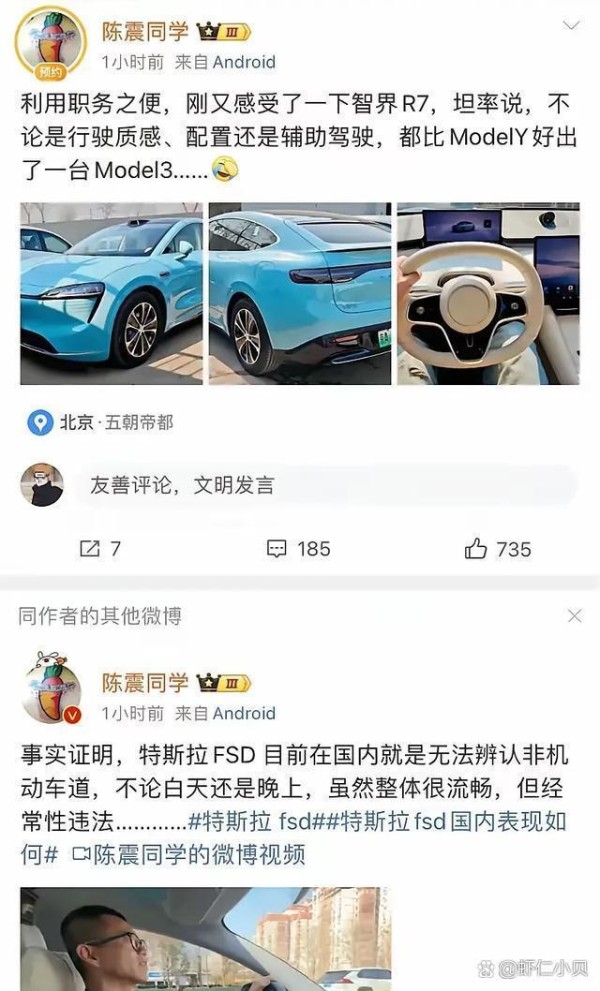This screenshot has width=600, height=991.
Task: Repost the post with 7 shares
Action: pos(100,549)
